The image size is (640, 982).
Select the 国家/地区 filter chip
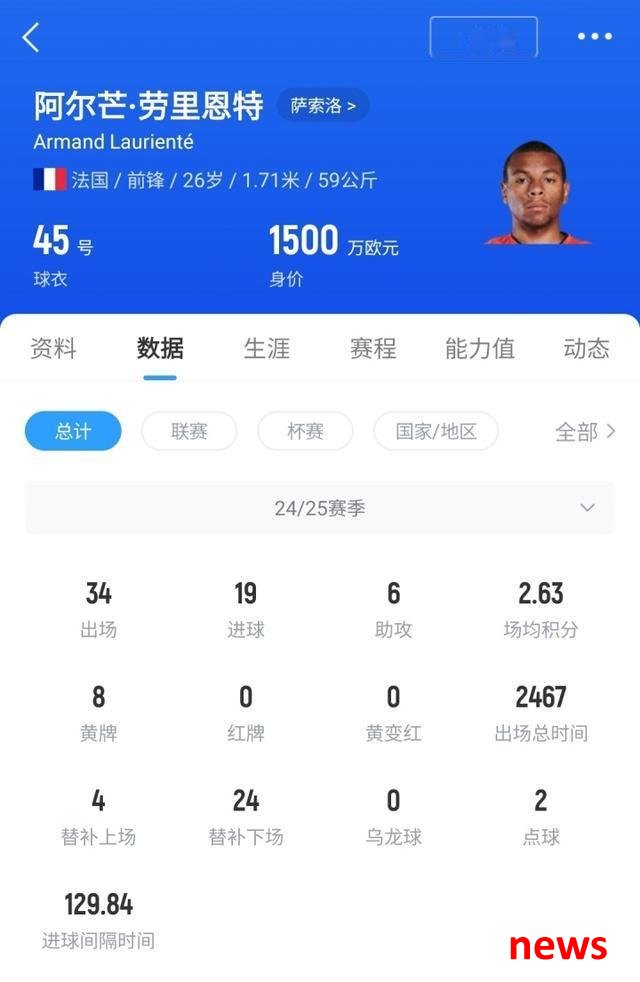pyautogui.click(x=436, y=431)
